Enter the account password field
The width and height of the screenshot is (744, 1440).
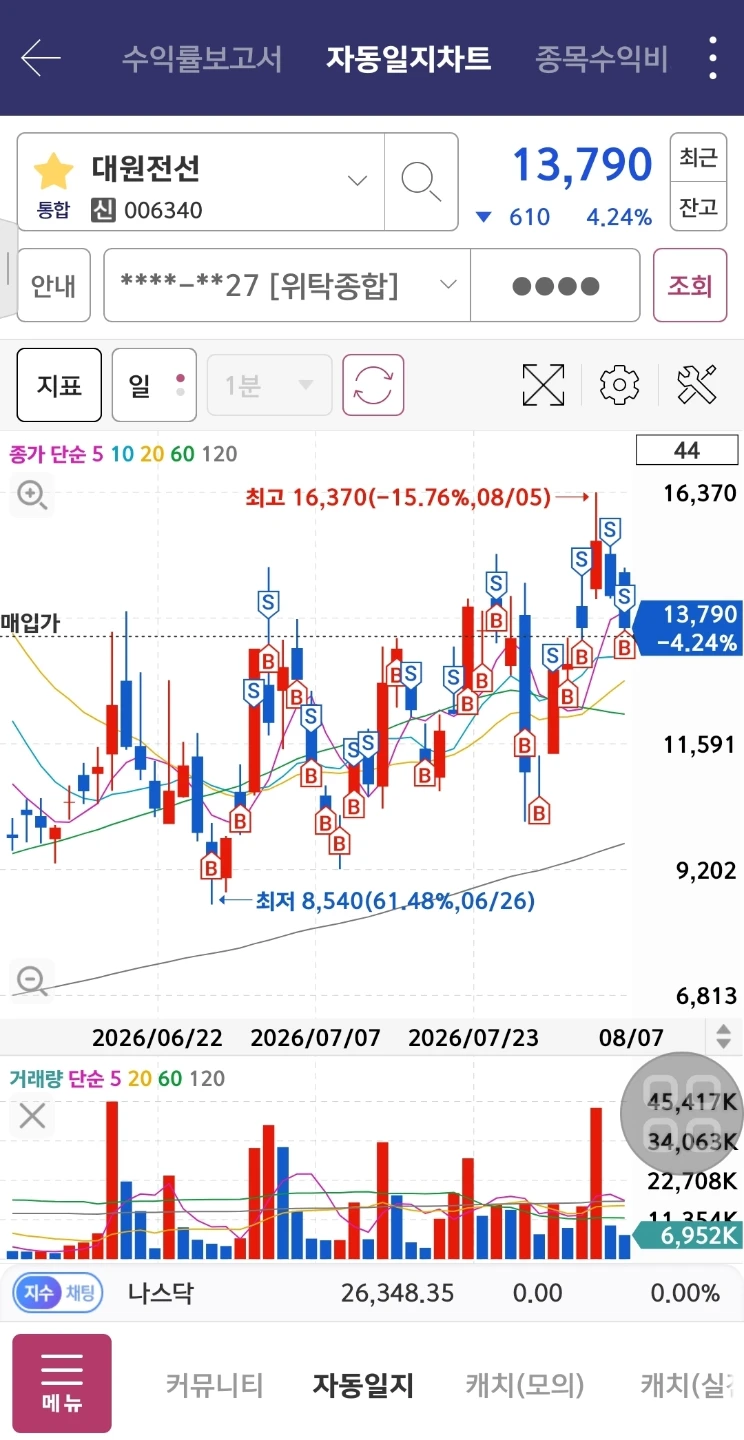555,286
